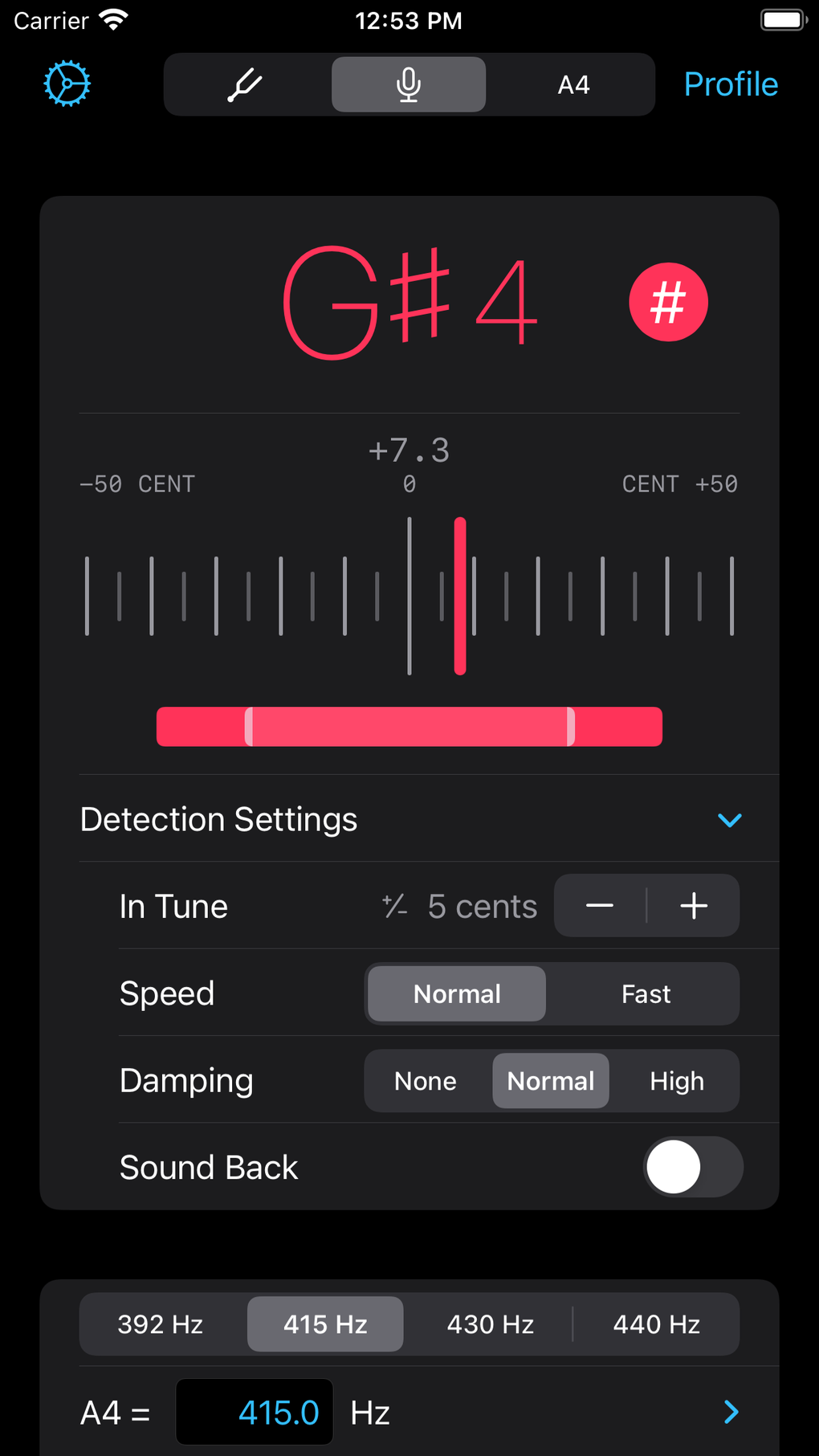The width and height of the screenshot is (819, 1456).
Task: Tap the red sharp symbol button
Action: coord(668,302)
